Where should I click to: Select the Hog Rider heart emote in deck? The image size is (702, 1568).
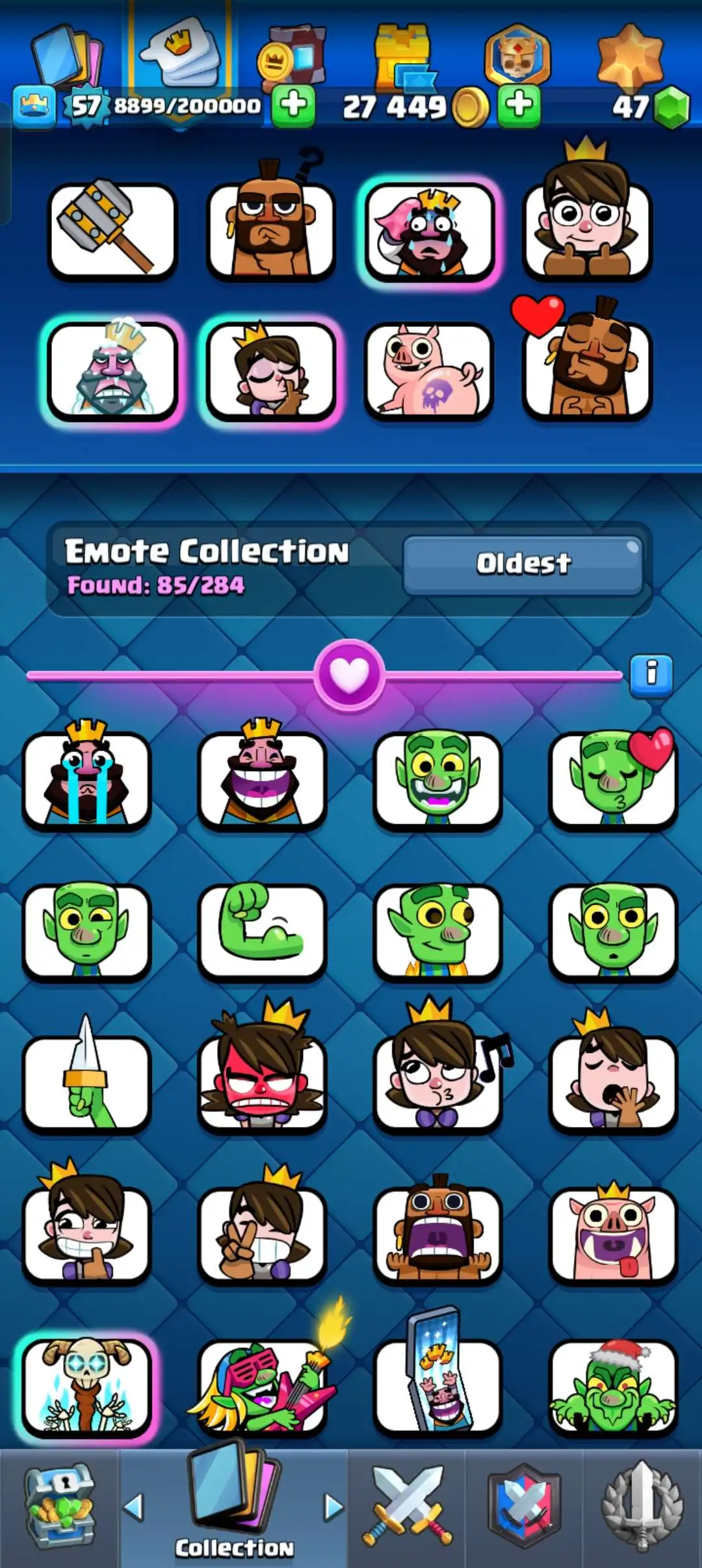[x=587, y=367]
